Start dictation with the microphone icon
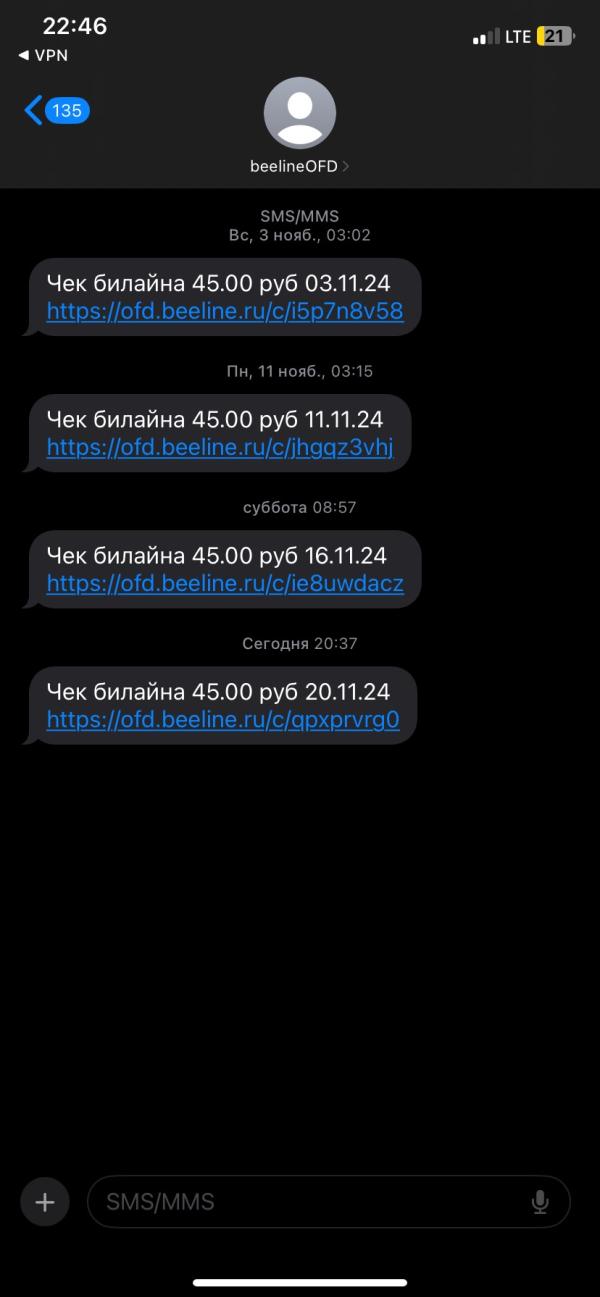 pos(540,1201)
